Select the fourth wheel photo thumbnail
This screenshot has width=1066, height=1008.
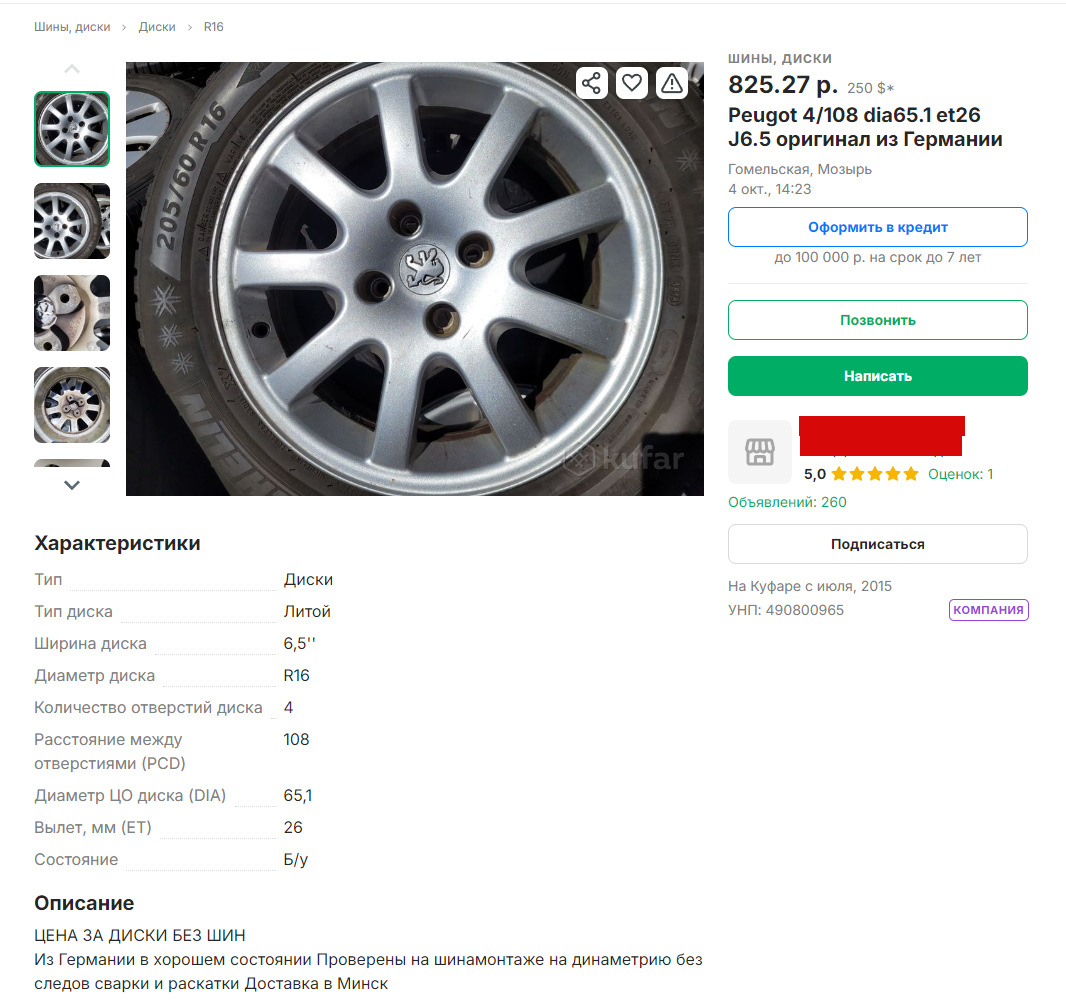point(72,405)
